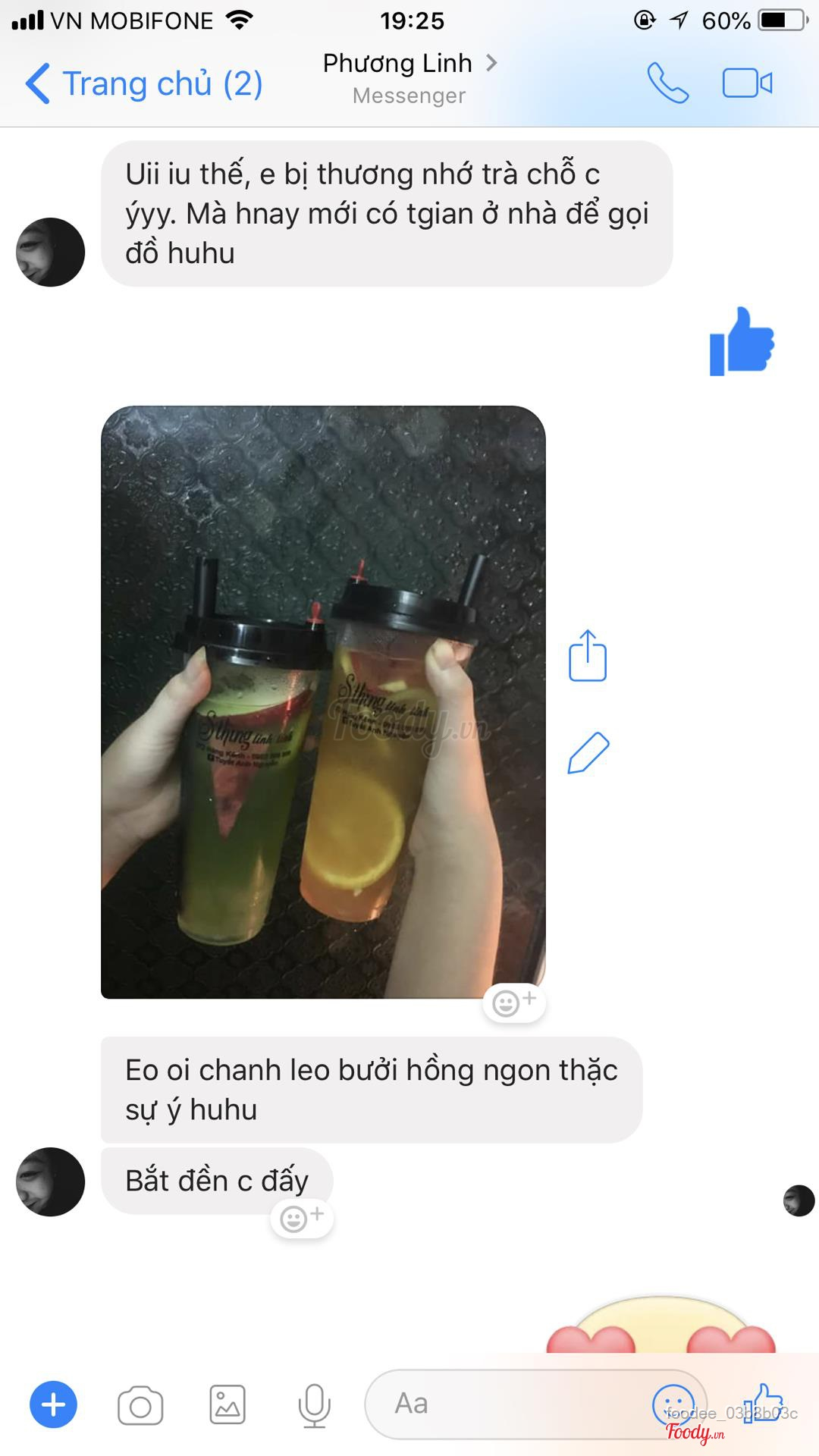Screen dimensions: 819x1456
Task: Open the emoji picker
Action: pos(673,1403)
